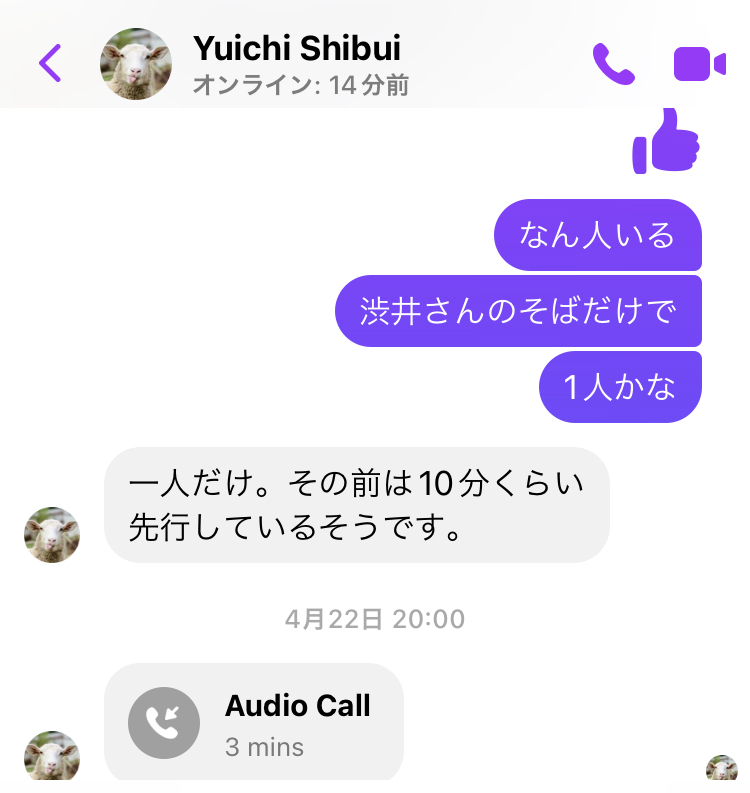Start a voice call with Yuichi Shibui
Screen dimensions: 750x793
point(613,64)
